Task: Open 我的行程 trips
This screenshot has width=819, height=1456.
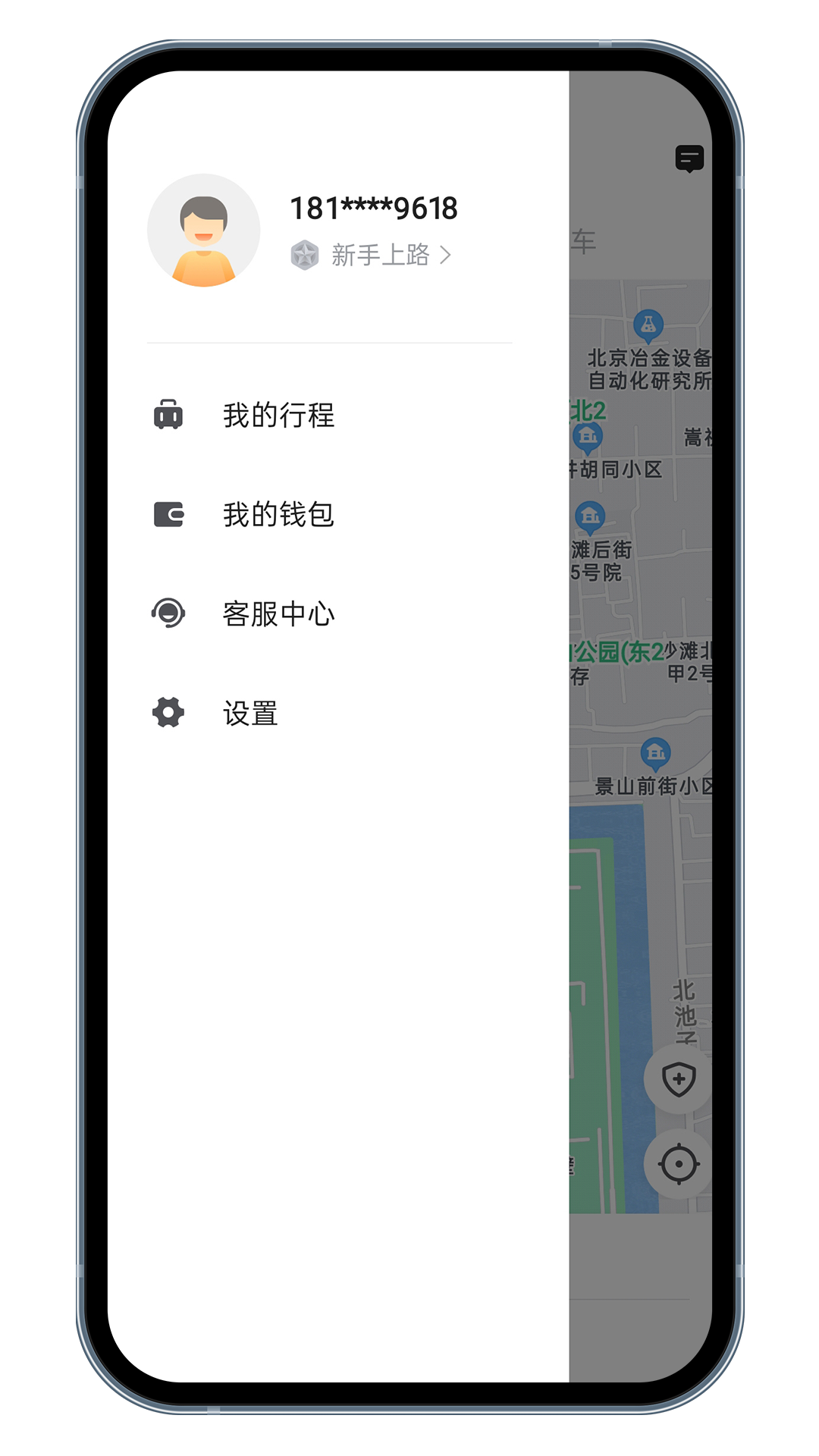Action: tap(329, 416)
